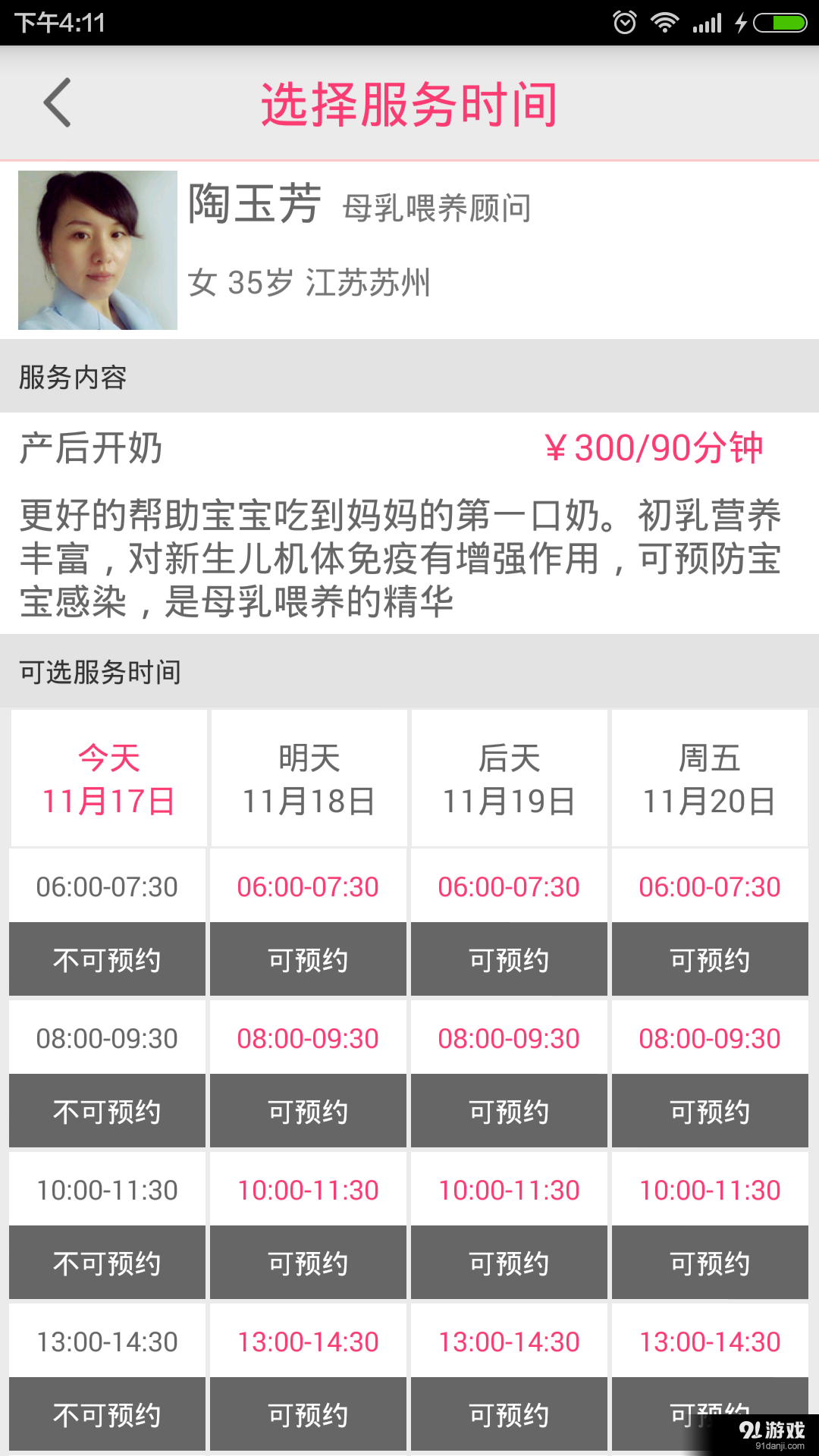Tap the 不可预约 button for today's 06:00-07:30
This screenshot has width=819, height=1456.
point(106,959)
